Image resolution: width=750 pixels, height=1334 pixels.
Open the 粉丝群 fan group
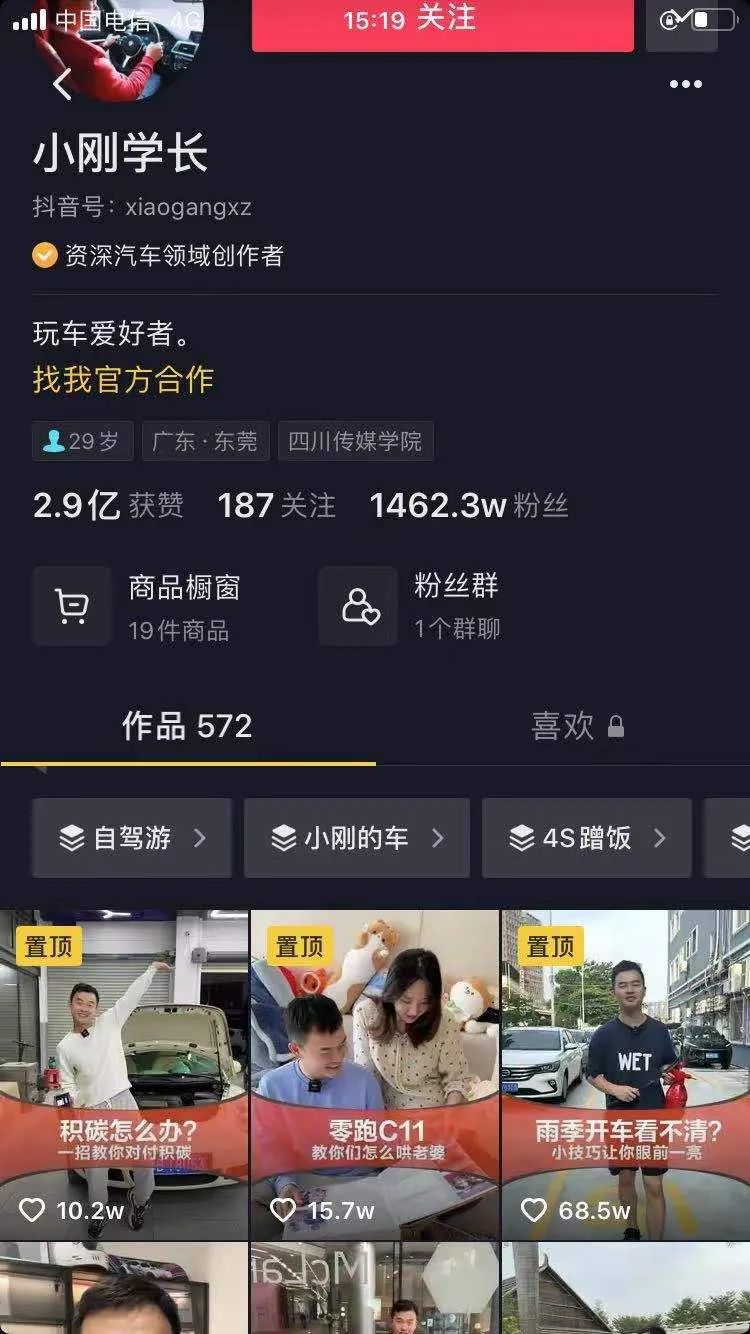pyautogui.click(x=413, y=606)
